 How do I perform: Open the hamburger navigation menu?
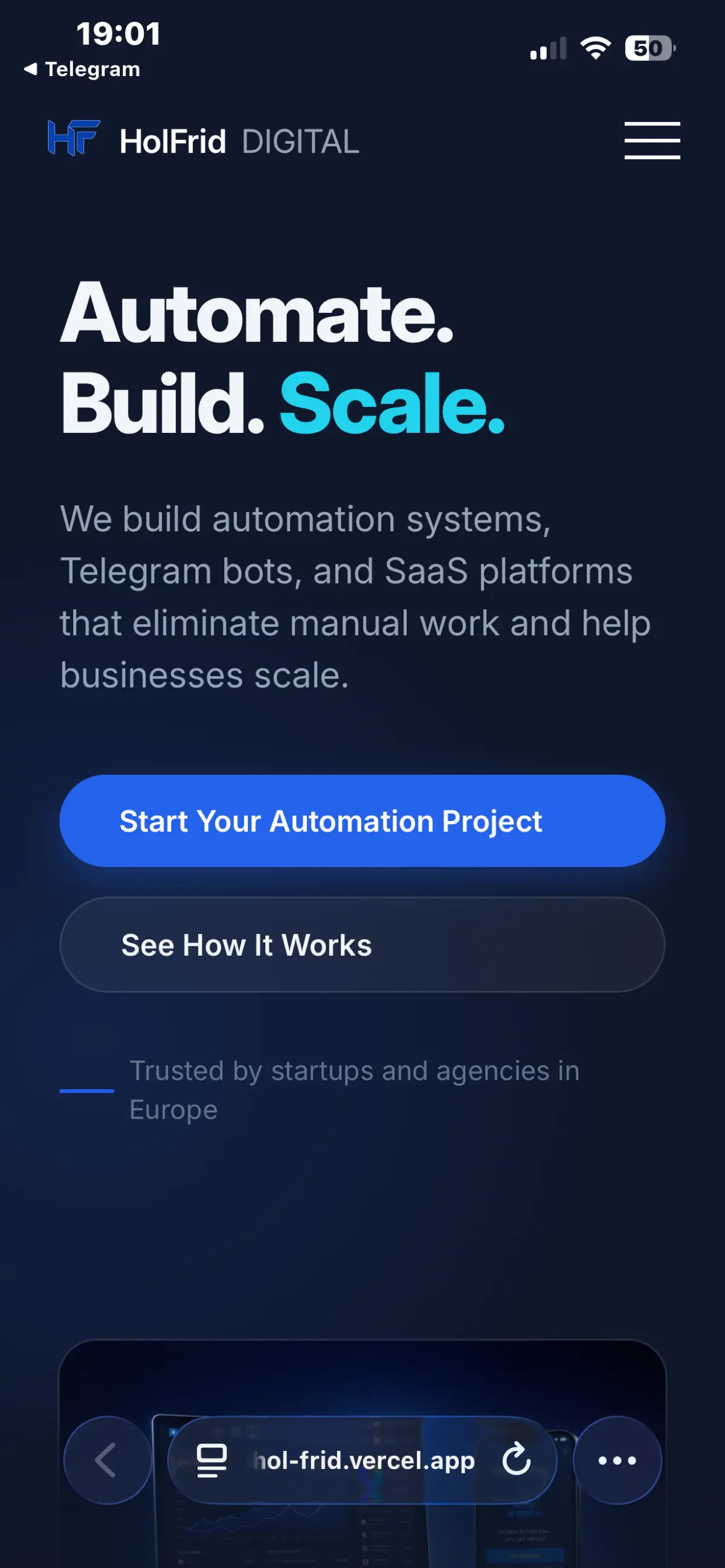[651, 141]
